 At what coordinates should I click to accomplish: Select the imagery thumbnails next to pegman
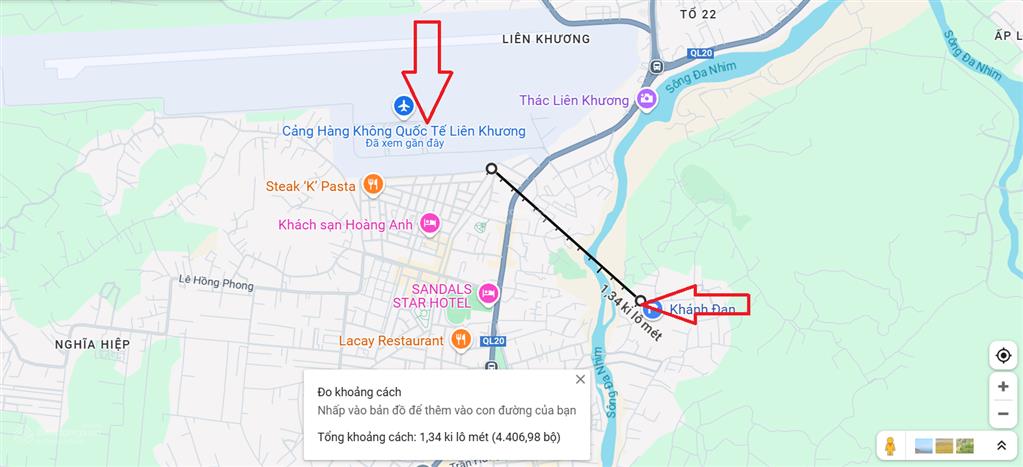pos(945,446)
